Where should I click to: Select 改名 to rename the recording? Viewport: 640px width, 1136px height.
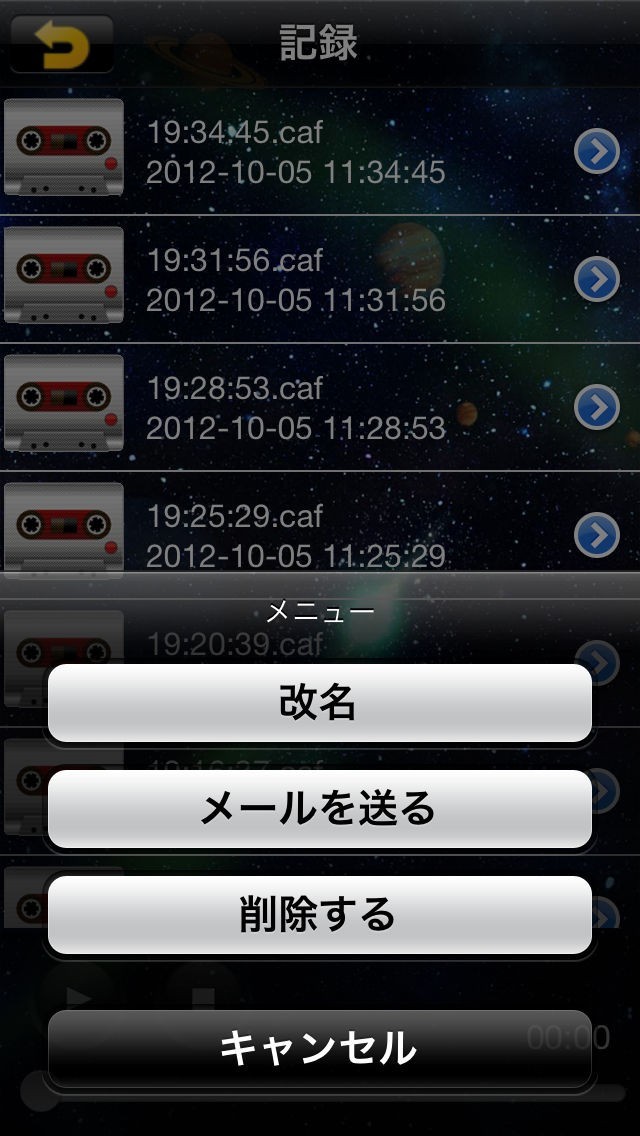[x=319, y=703]
